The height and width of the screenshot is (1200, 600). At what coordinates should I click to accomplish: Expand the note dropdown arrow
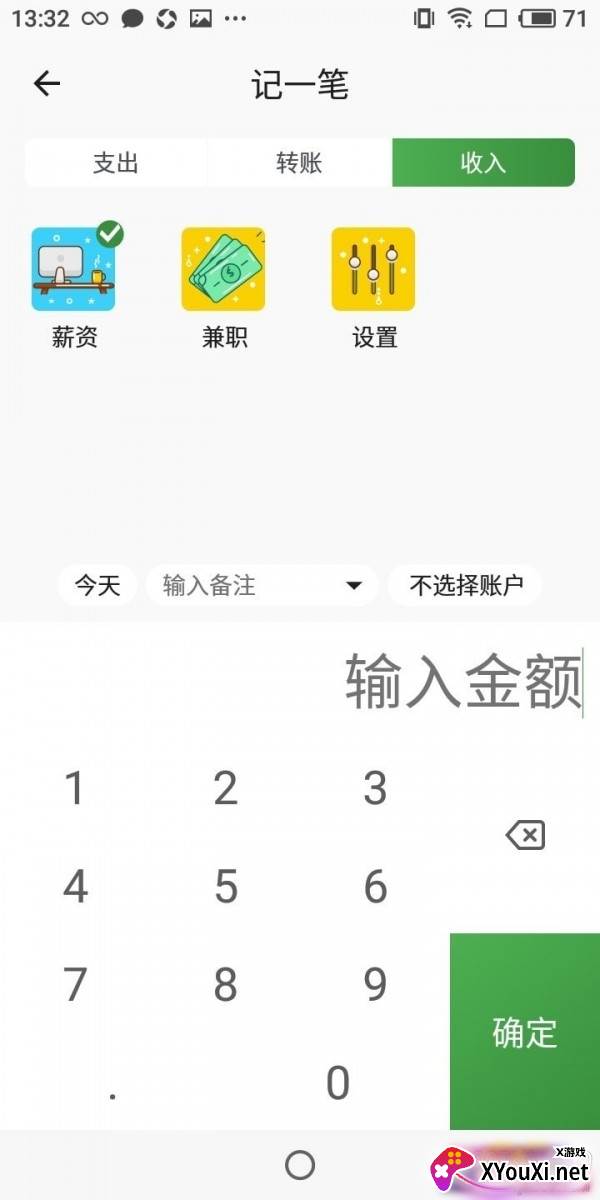pyautogui.click(x=353, y=586)
